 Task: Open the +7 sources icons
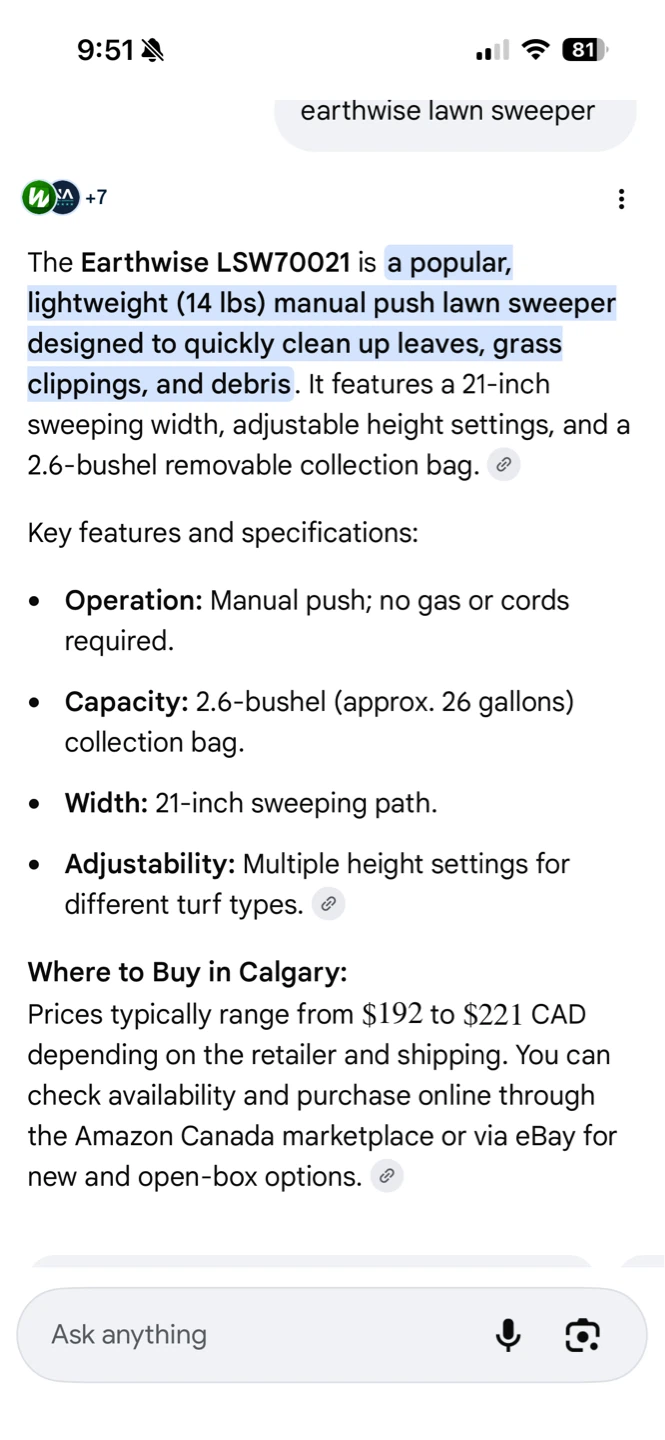point(64,197)
